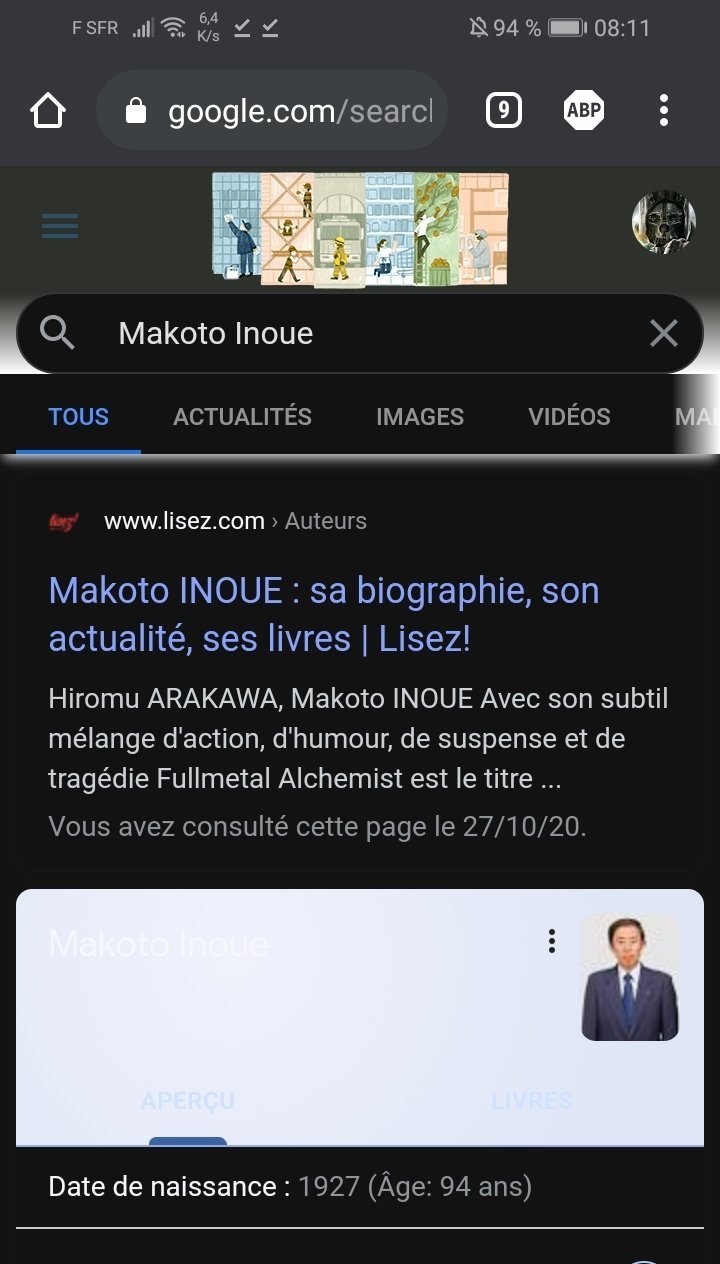Open the Google account profile picture
Screen dimensions: 720x1264
pyautogui.click(x=663, y=222)
